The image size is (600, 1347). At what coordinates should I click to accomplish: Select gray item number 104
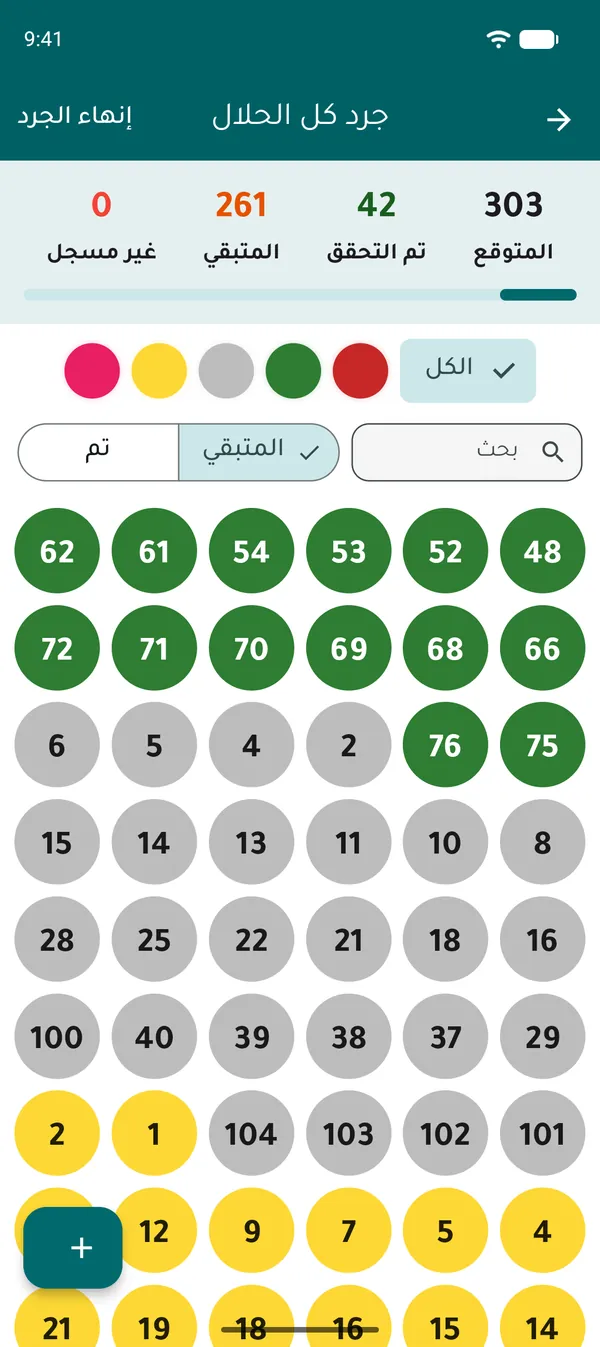(x=251, y=1134)
